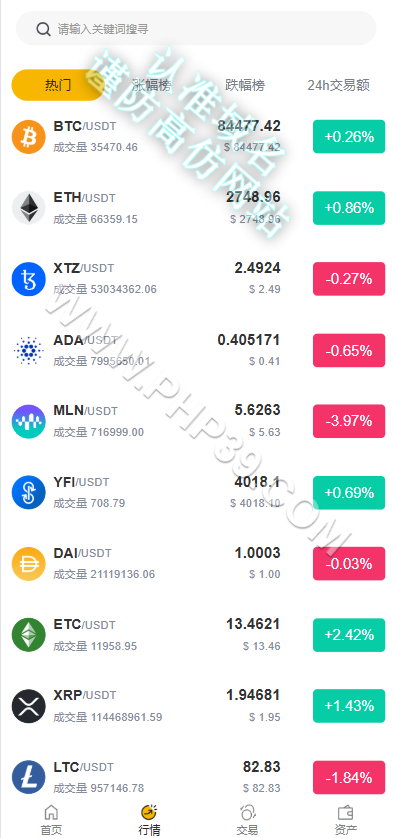Open the DAI/USDT market row

(198, 564)
